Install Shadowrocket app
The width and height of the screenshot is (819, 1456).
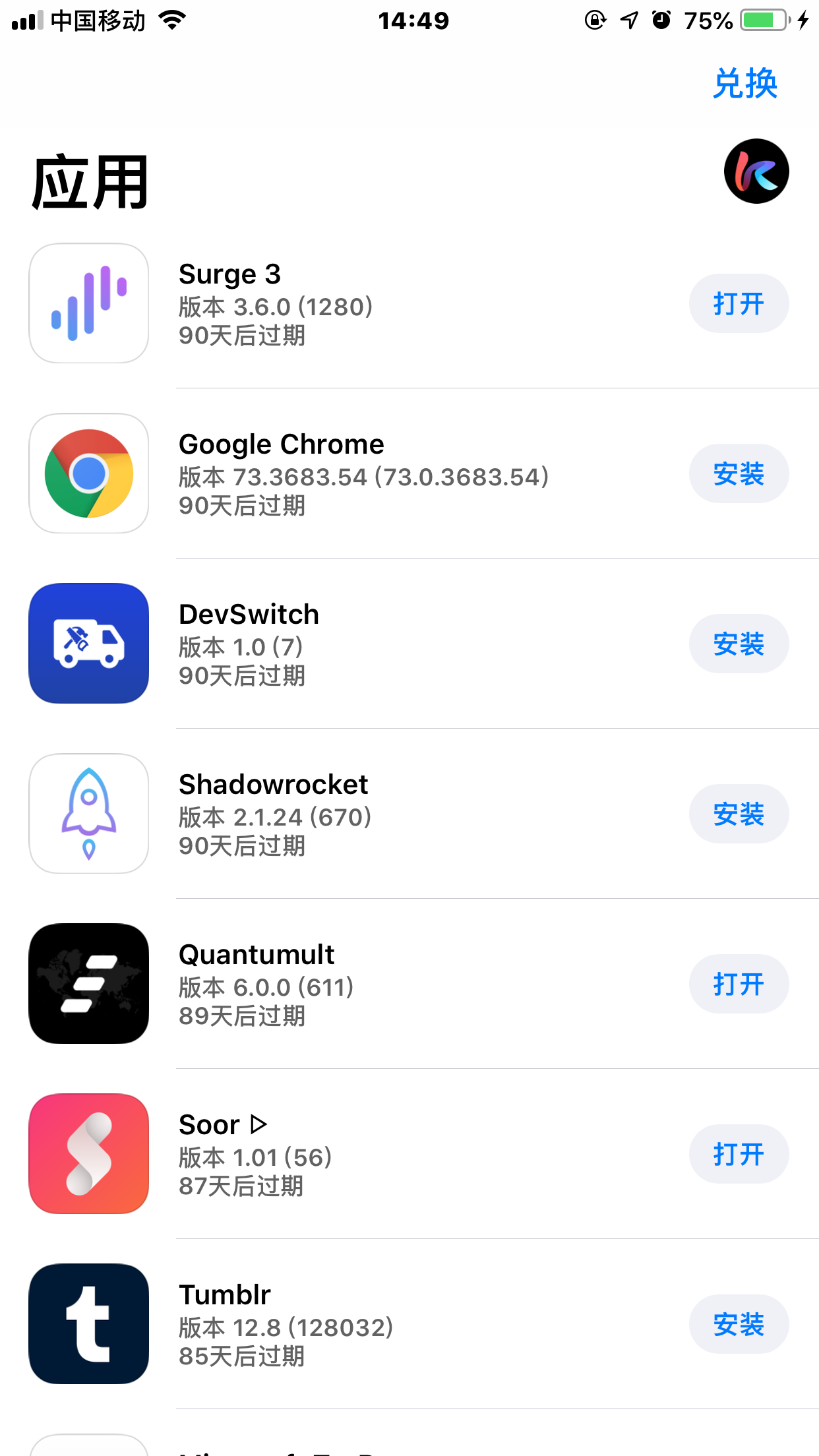point(739,814)
